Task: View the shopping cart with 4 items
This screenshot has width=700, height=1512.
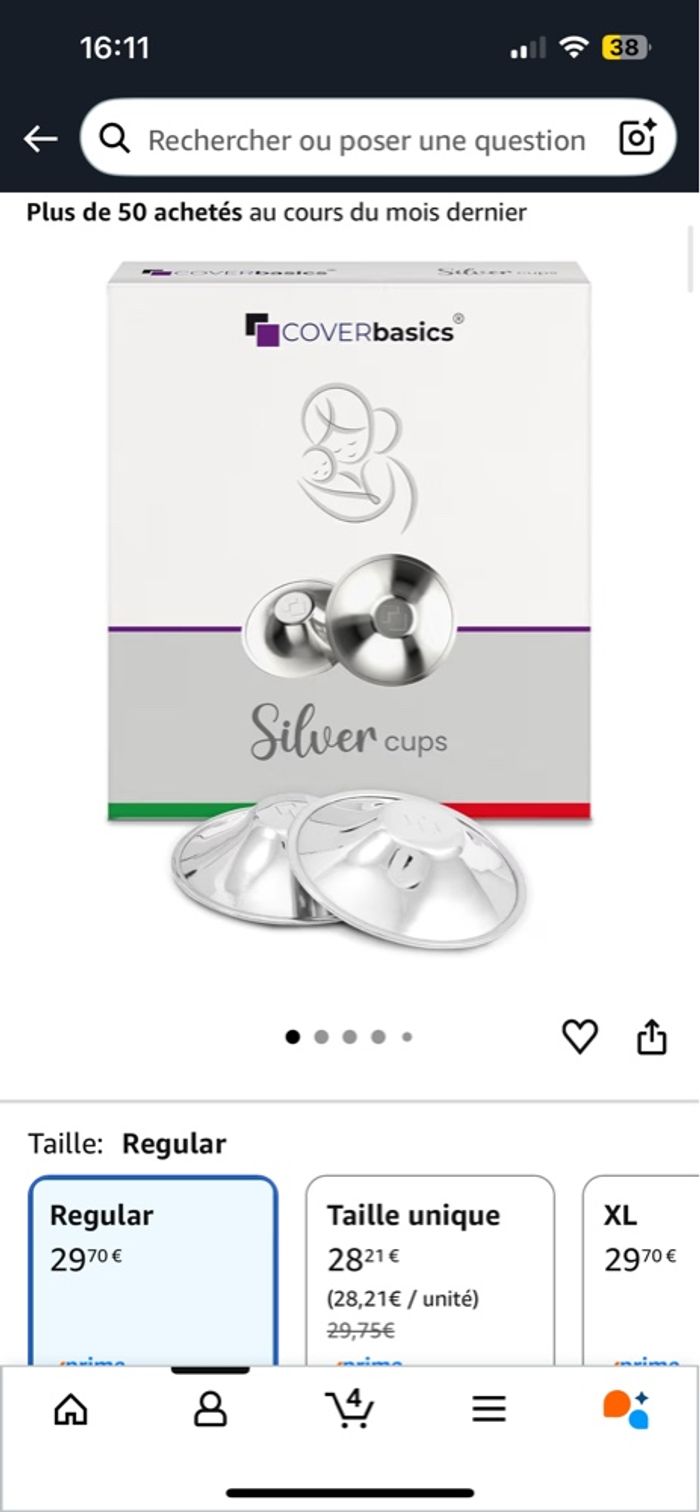Action: tap(349, 1410)
